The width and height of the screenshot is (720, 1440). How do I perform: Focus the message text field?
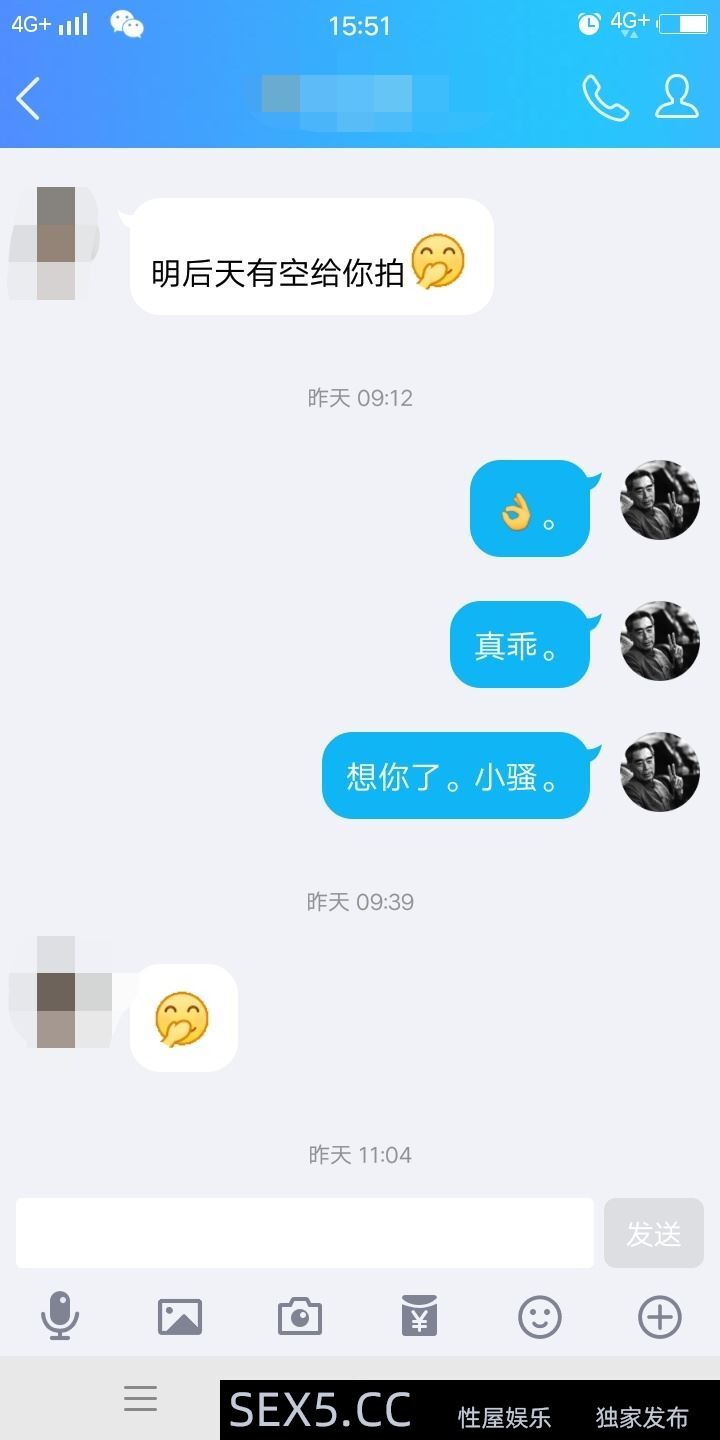[304, 1233]
